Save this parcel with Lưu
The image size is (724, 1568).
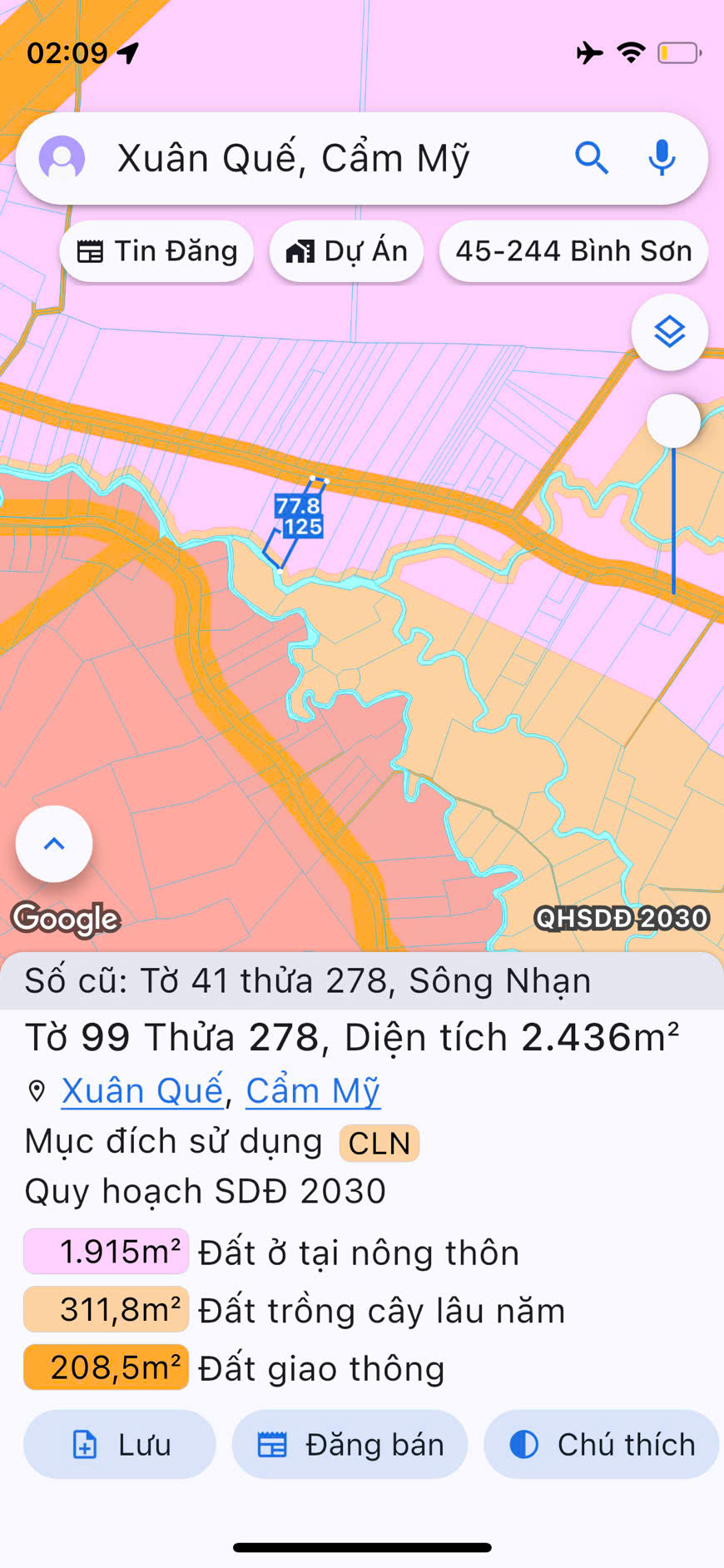point(120,1445)
